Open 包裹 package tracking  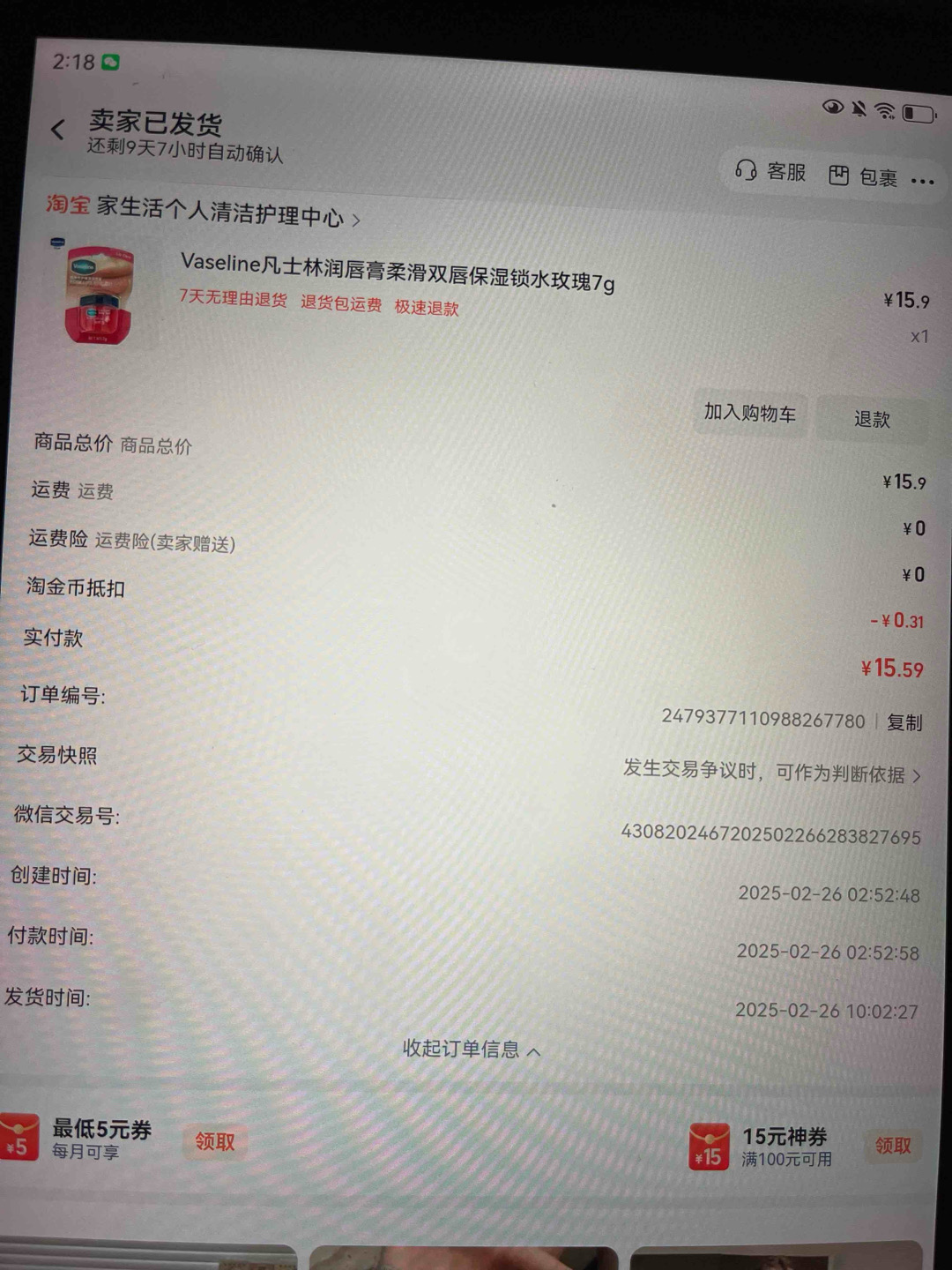pos(863,177)
